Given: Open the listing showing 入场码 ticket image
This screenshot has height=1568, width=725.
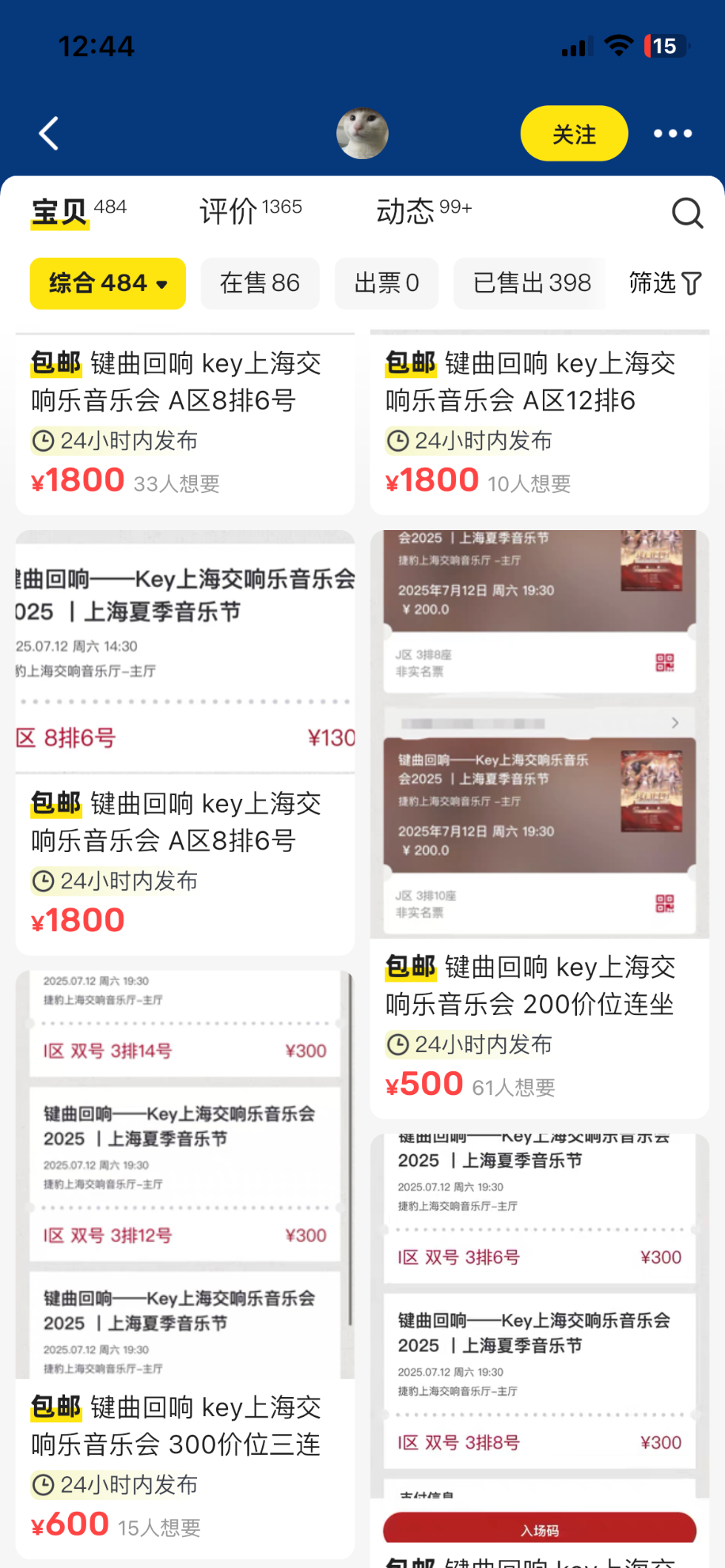Looking at the screenshot, I should tap(539, 1351).
